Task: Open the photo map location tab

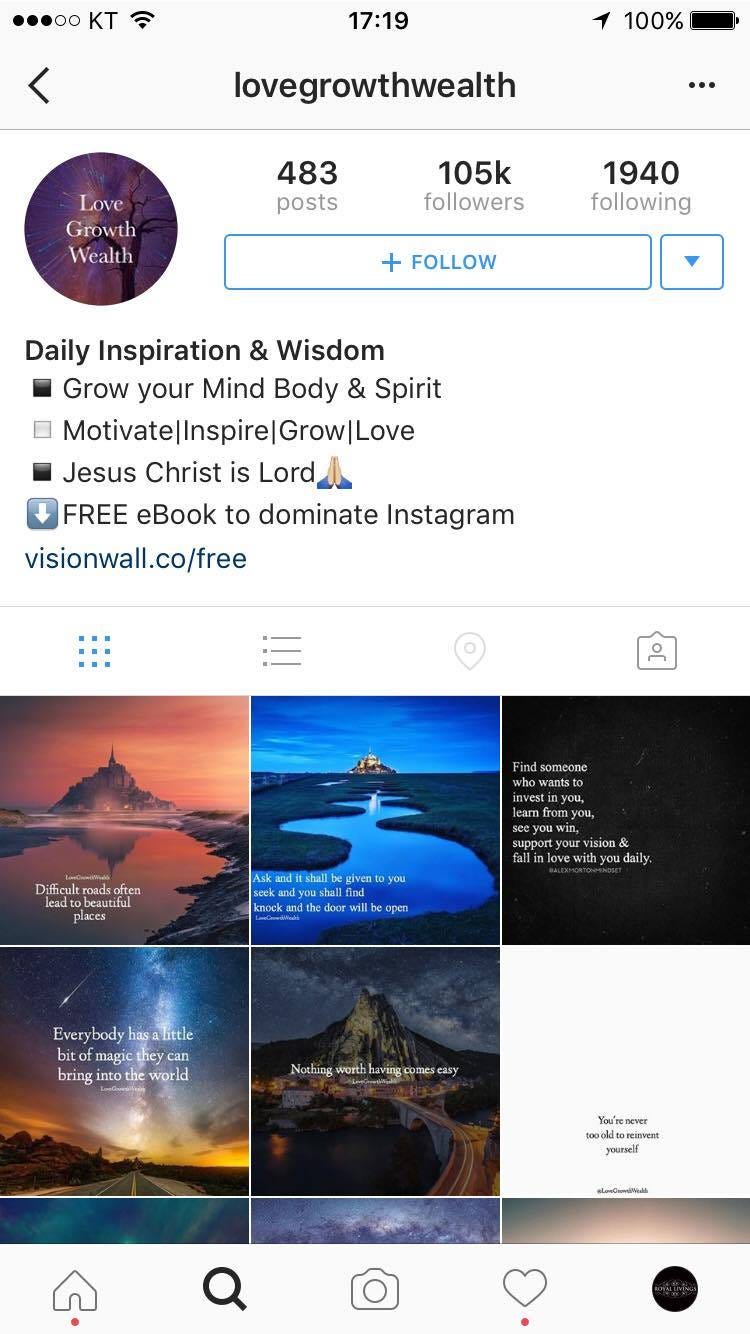Action: (469, 651)
